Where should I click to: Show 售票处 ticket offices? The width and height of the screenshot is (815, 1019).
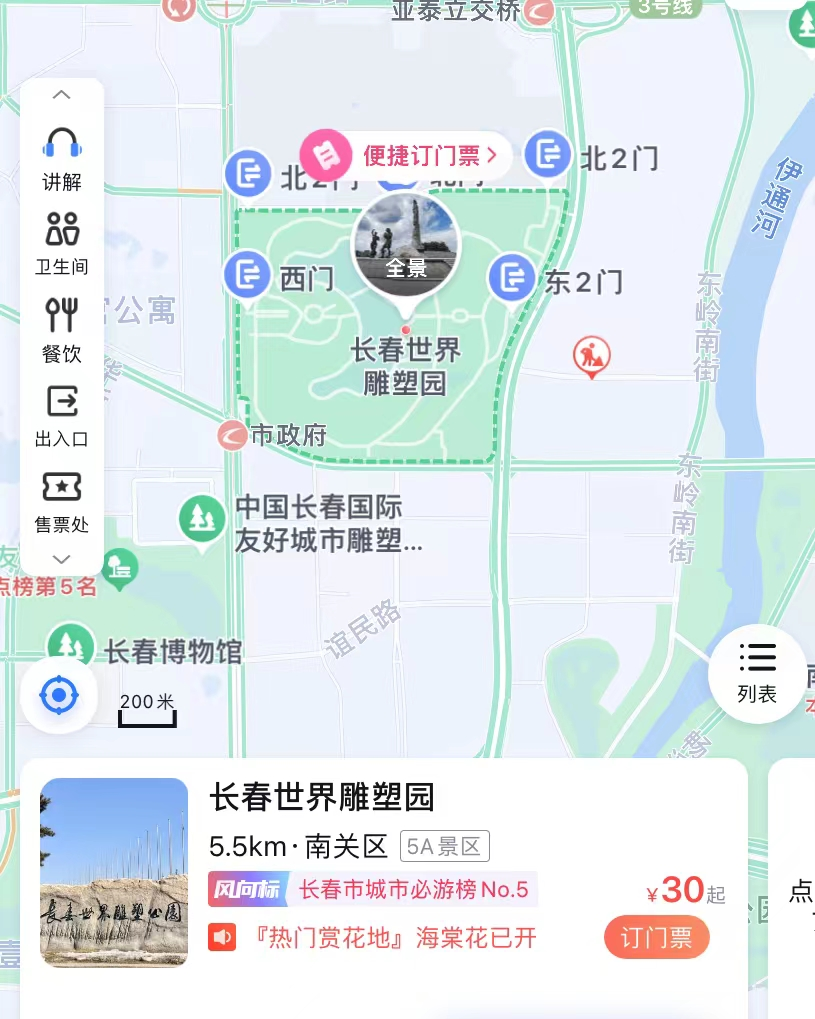click(x=62, y=500)
